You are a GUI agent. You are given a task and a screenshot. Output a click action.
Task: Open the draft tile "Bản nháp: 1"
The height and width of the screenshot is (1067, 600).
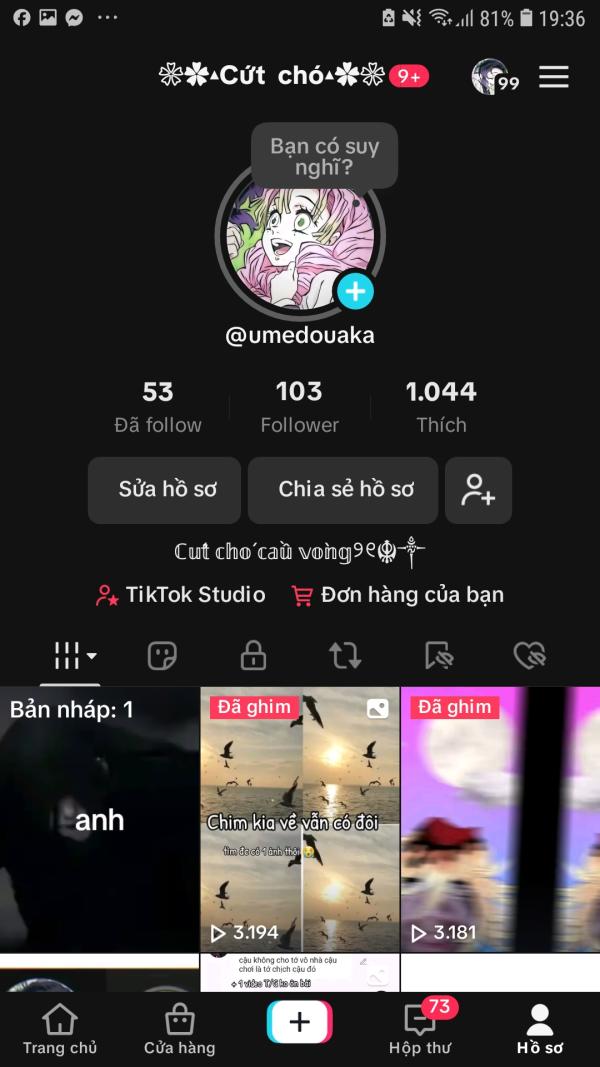(99, 819)
